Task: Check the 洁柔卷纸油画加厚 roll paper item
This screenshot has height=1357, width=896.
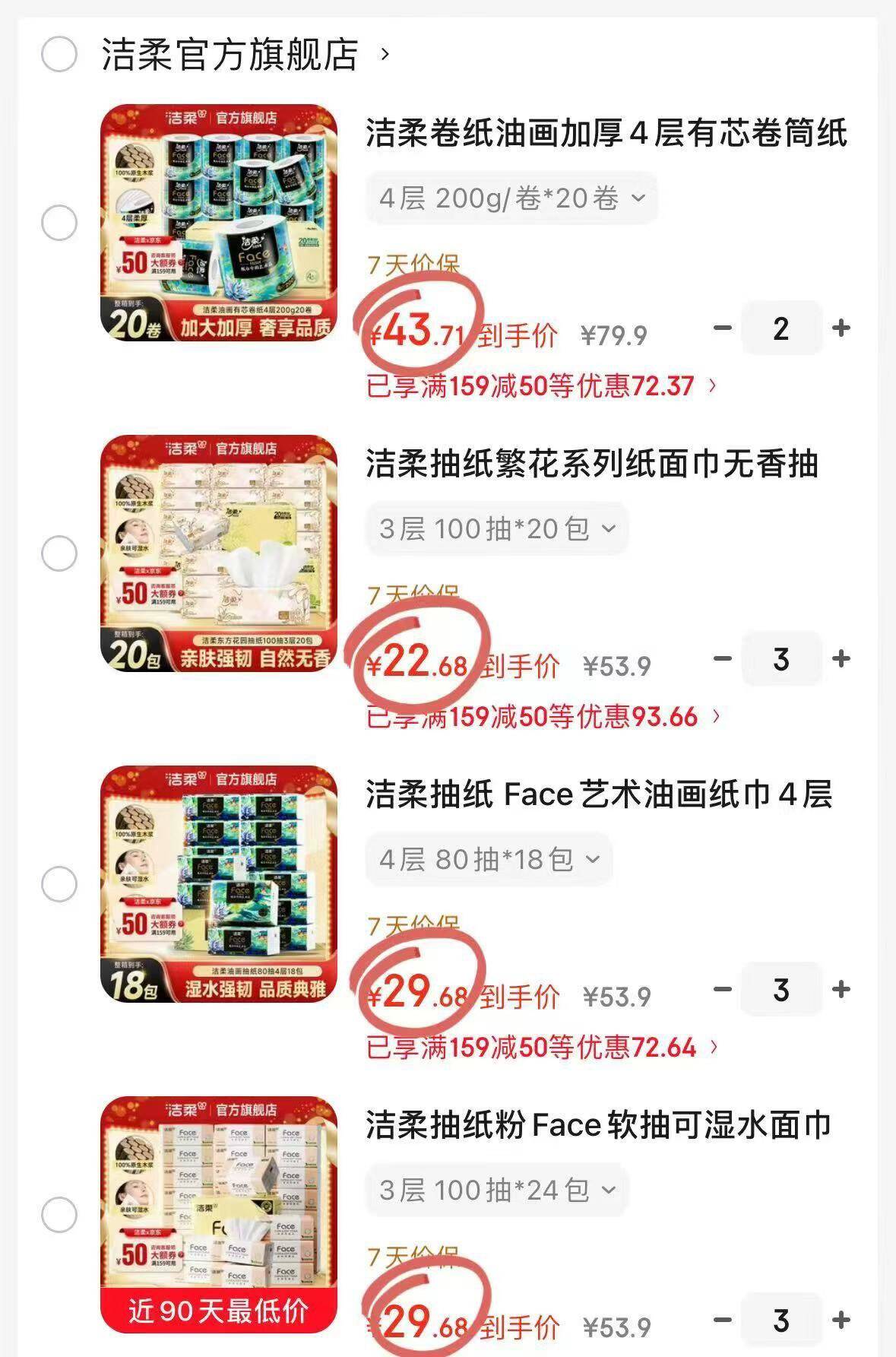Action: coord(59,224)
